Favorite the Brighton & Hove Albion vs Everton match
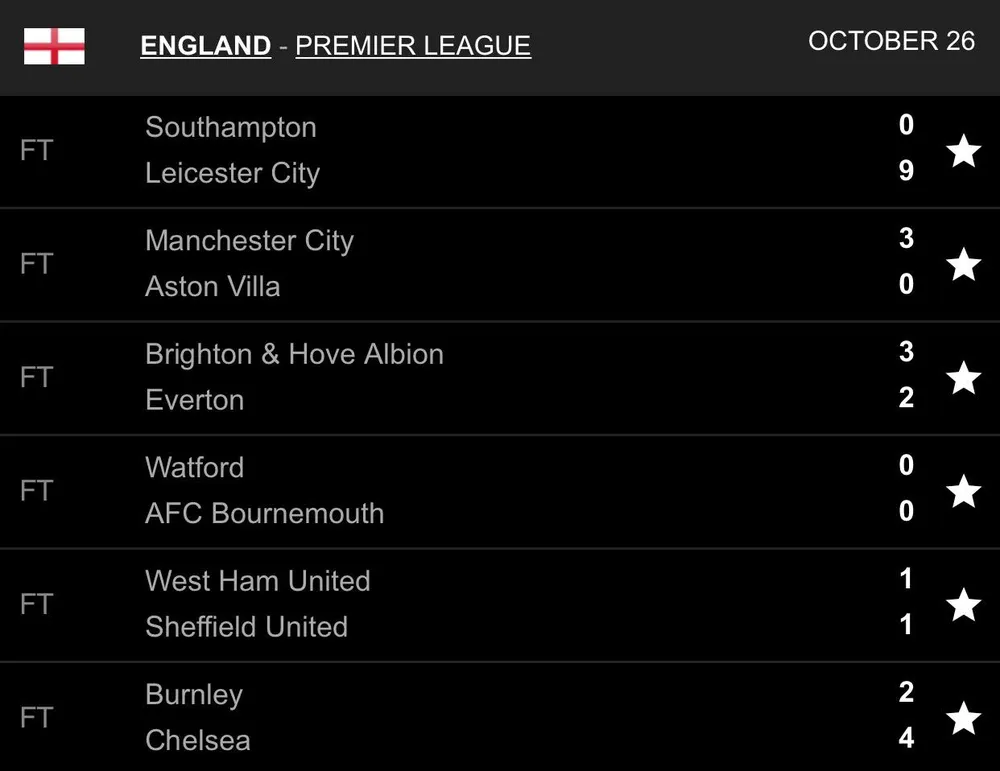The image size is (1000, 771). click(x=963, y=378)
